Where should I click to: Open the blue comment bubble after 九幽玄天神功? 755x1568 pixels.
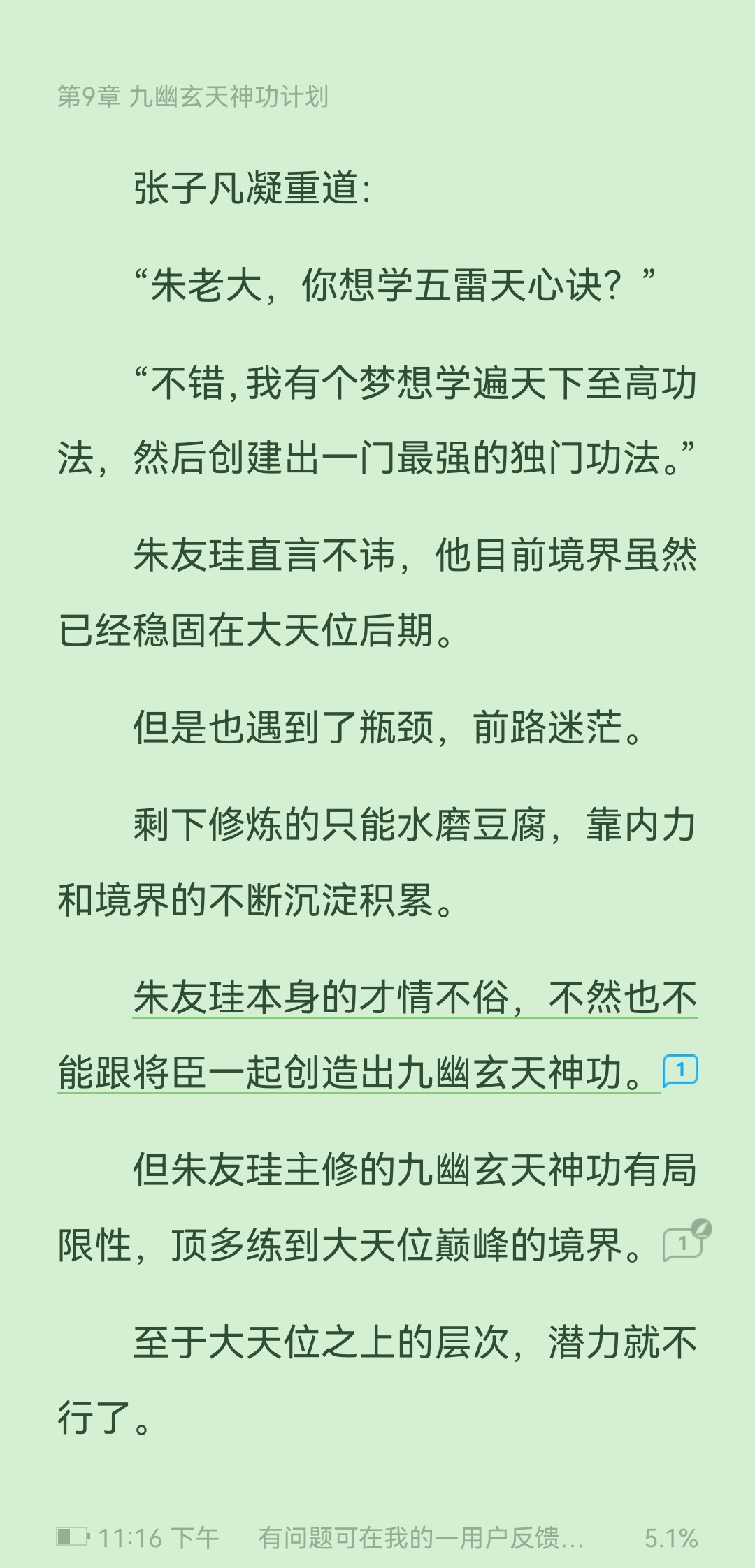tap(680, 1071)
